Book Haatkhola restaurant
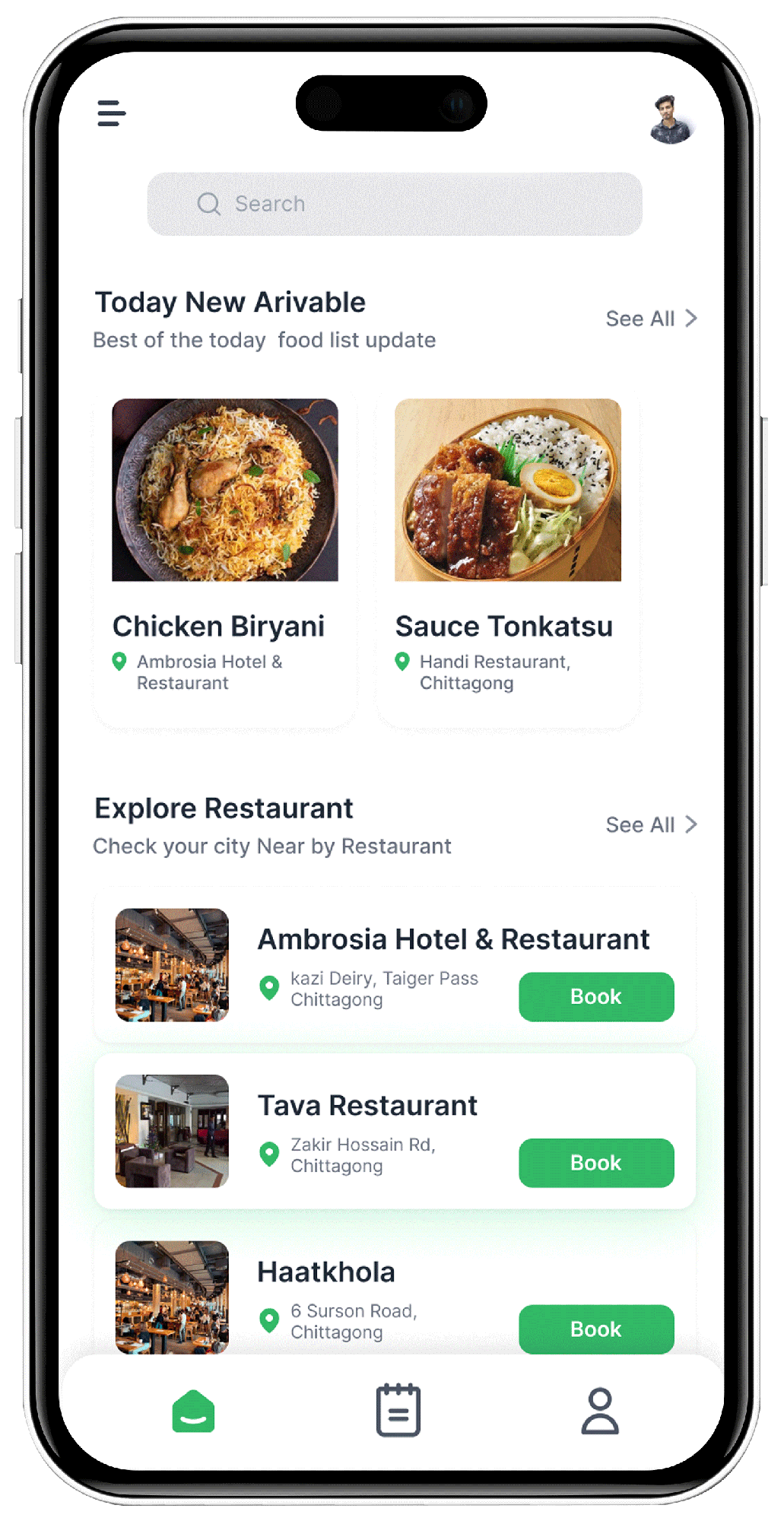This screenshot has width=784, height=1521. [x=596, y=1329]
